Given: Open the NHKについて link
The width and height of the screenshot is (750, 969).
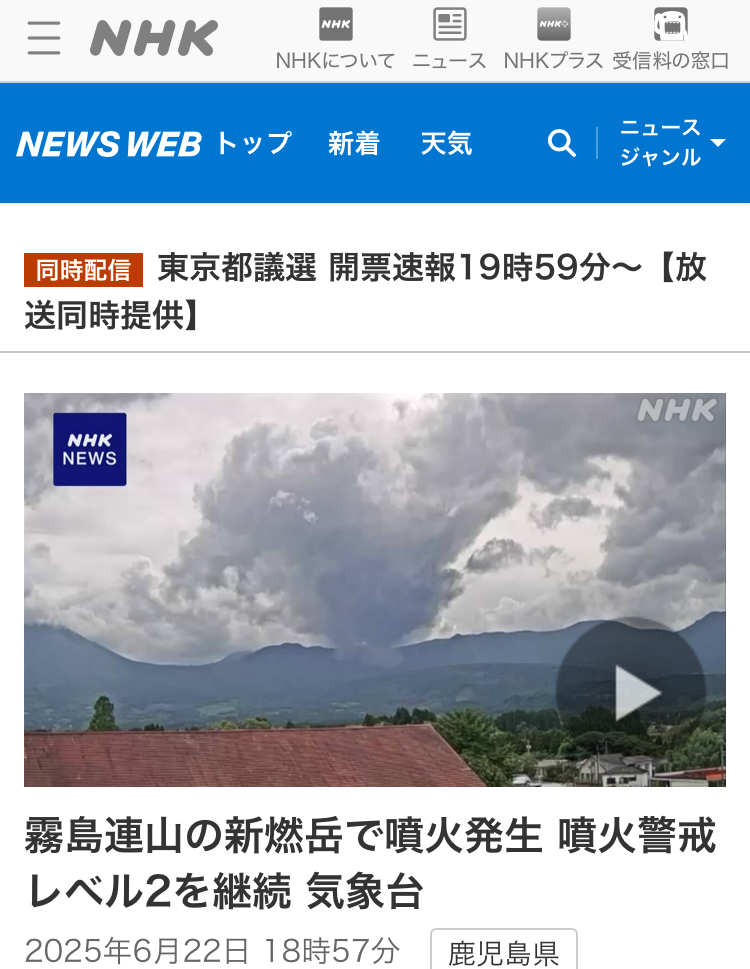Looking at the screenshot, I should click(x=335, y=40).
